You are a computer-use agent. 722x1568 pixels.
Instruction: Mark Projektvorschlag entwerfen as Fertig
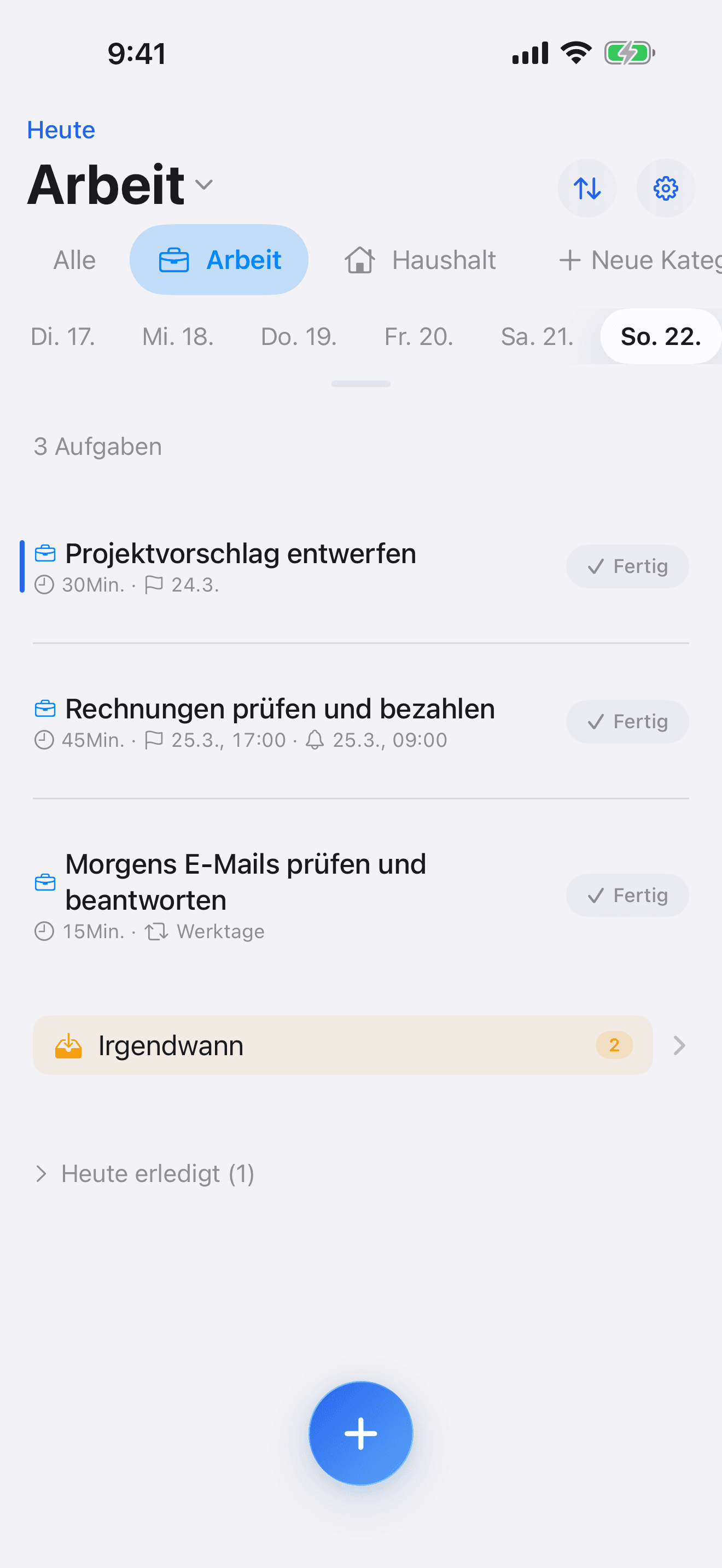point(627,566)
